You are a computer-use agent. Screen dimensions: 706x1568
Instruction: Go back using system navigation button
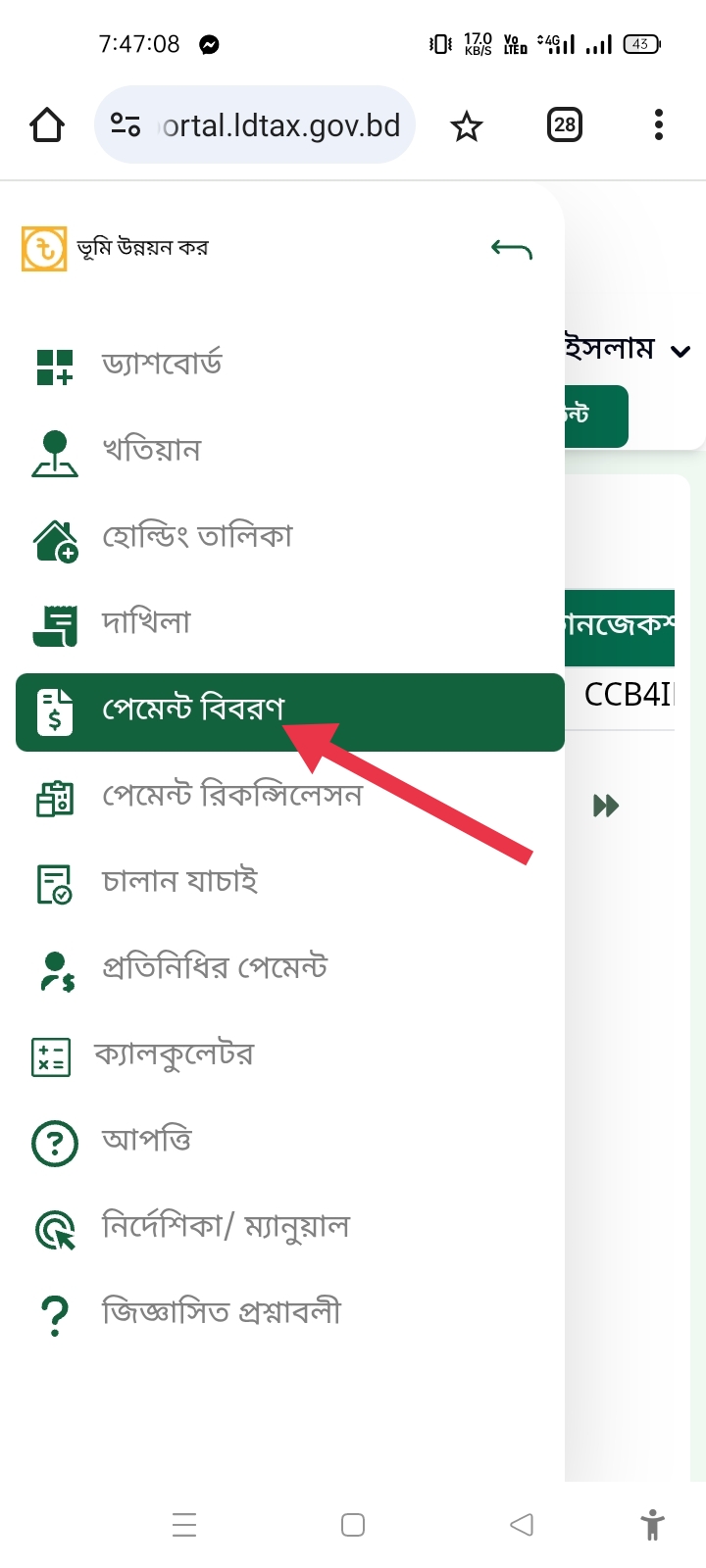pyautogui.click(x=522, y=1525)
